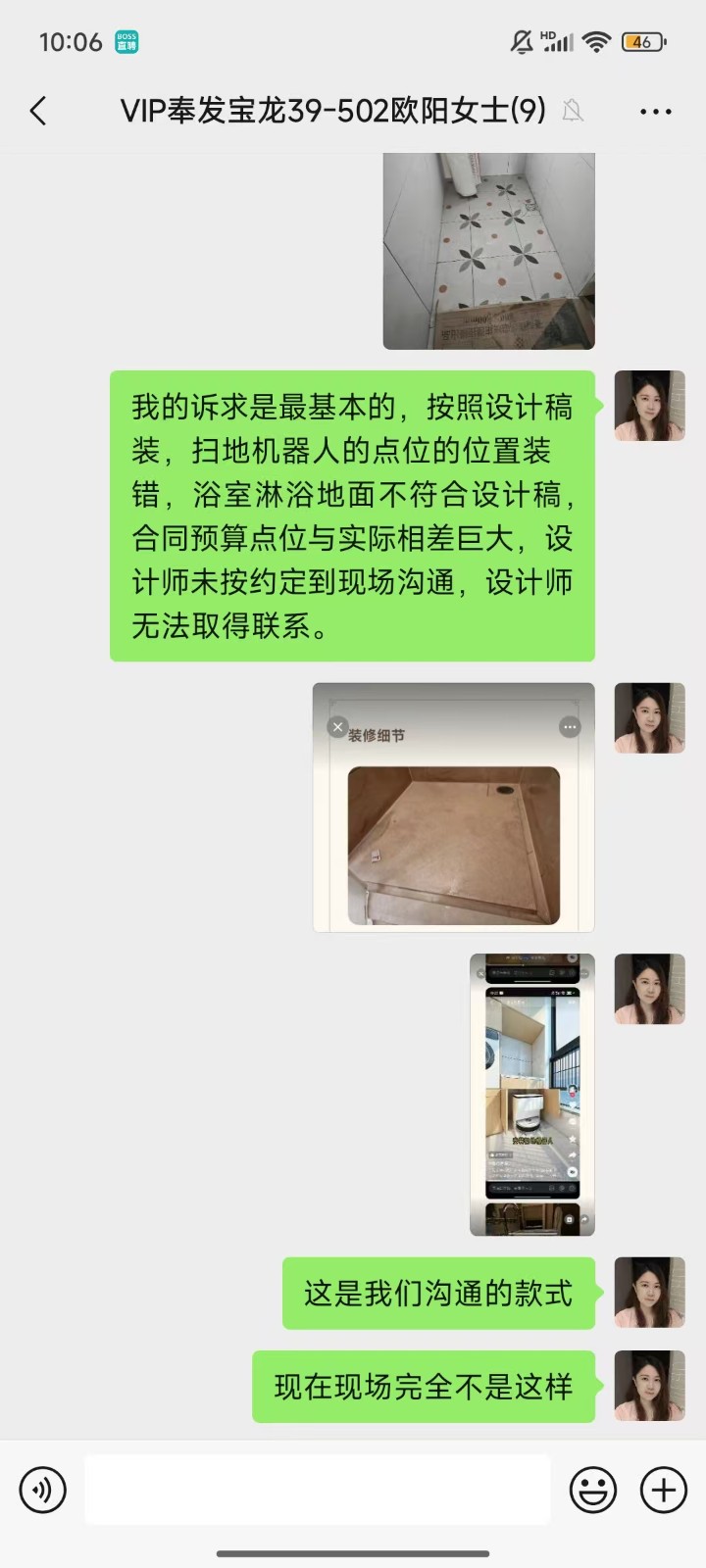
Task: Switch to voice message input
Action: [43, 1491]
